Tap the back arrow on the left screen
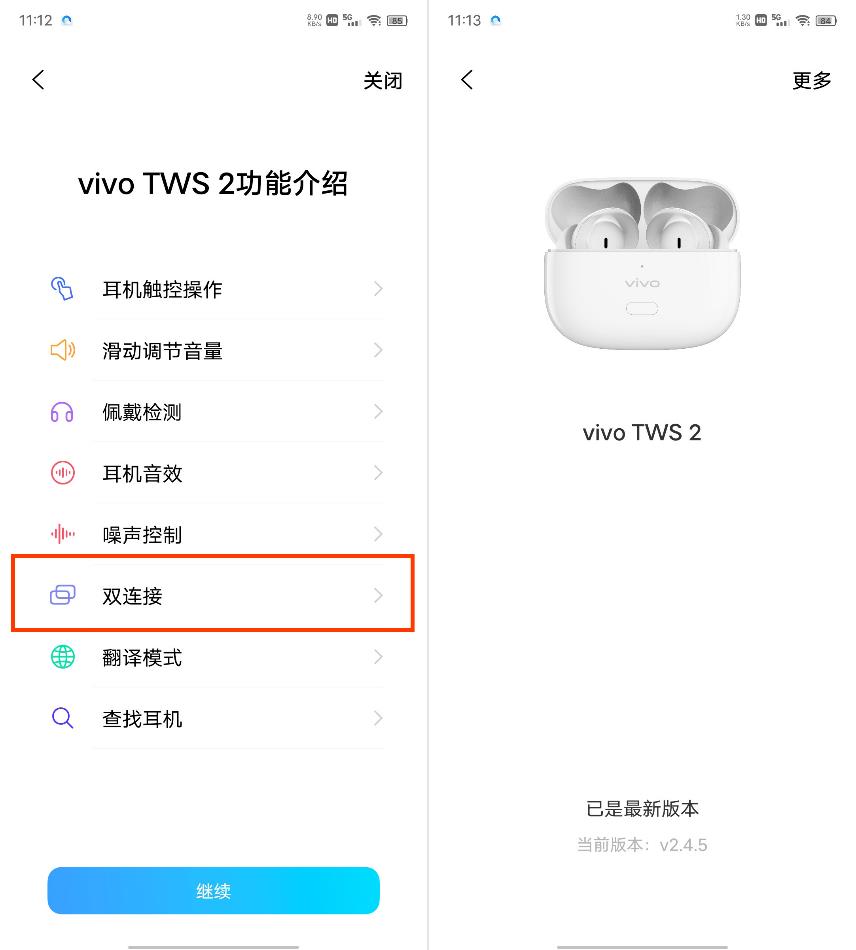856x950 pixels. click(38, 79)
